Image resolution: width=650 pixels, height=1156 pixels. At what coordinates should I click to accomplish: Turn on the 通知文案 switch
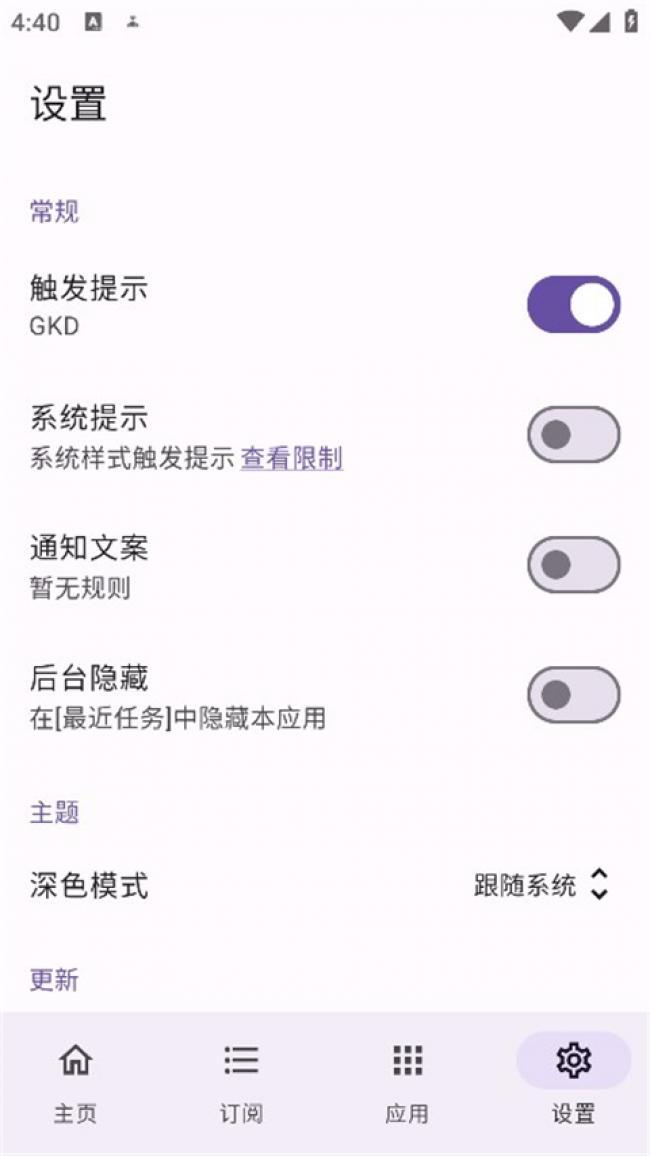(x=573, y=565)
